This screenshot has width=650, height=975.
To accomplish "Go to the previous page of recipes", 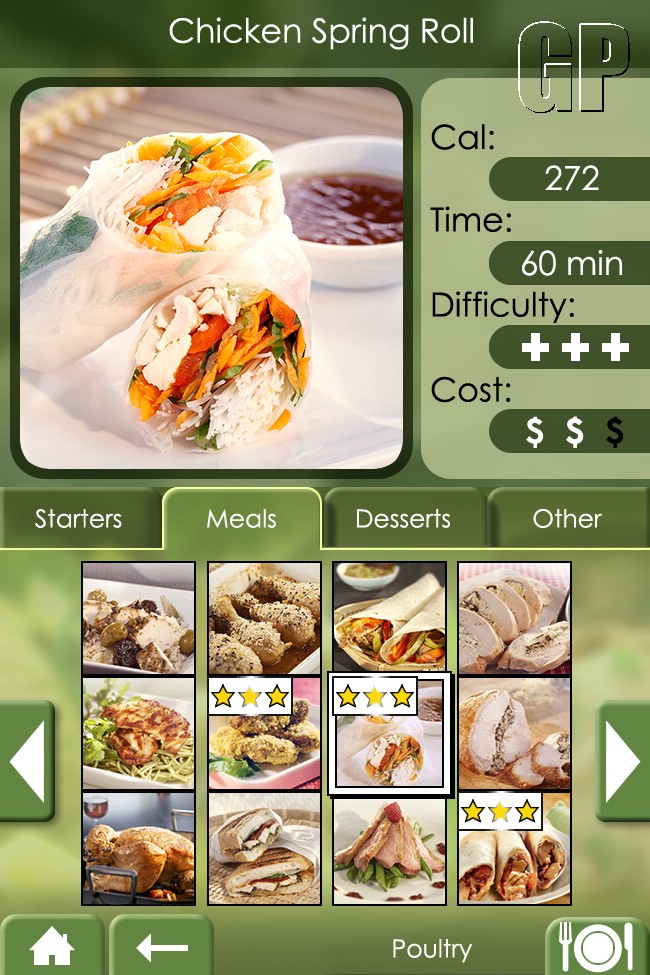I will click(x=27, y=761).
